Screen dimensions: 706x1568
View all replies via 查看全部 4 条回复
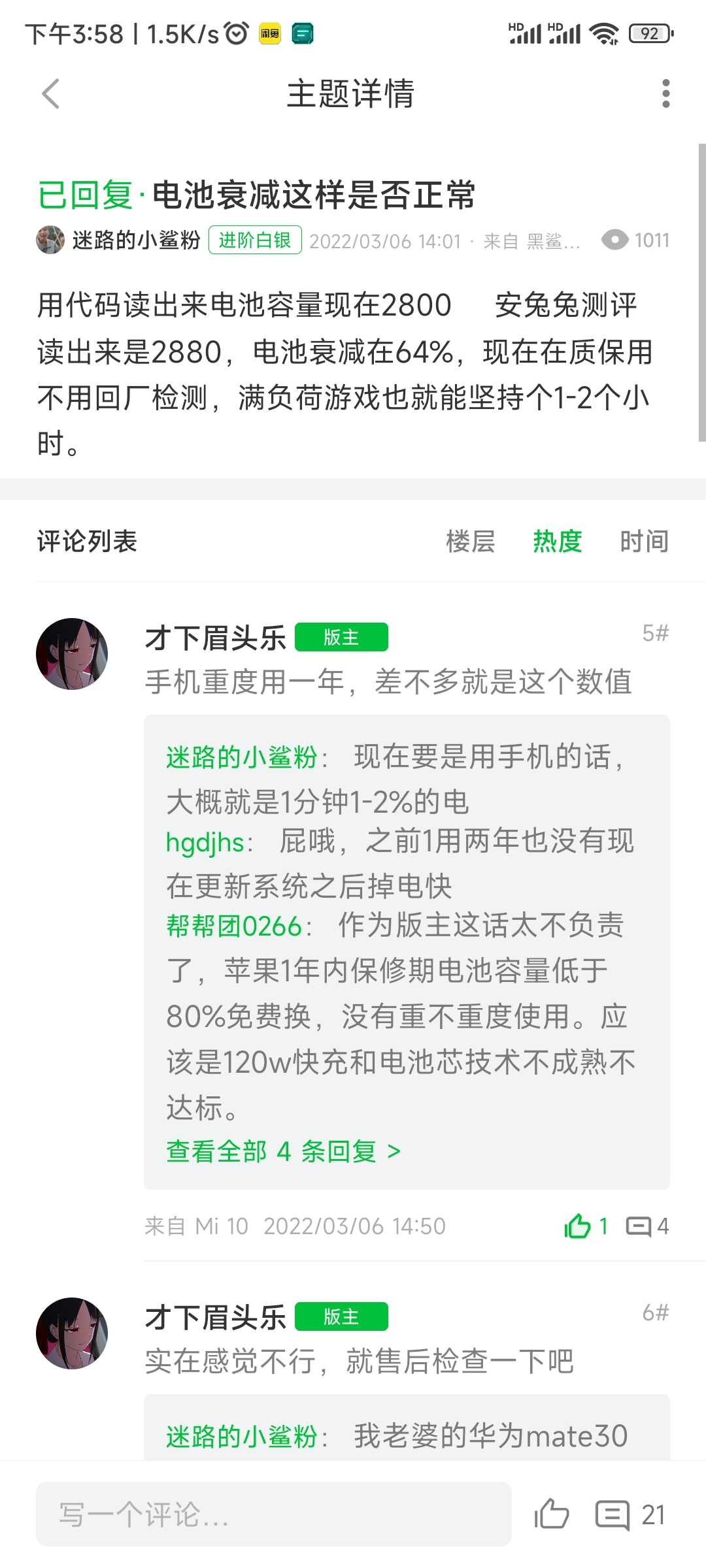coord(283,1151)
